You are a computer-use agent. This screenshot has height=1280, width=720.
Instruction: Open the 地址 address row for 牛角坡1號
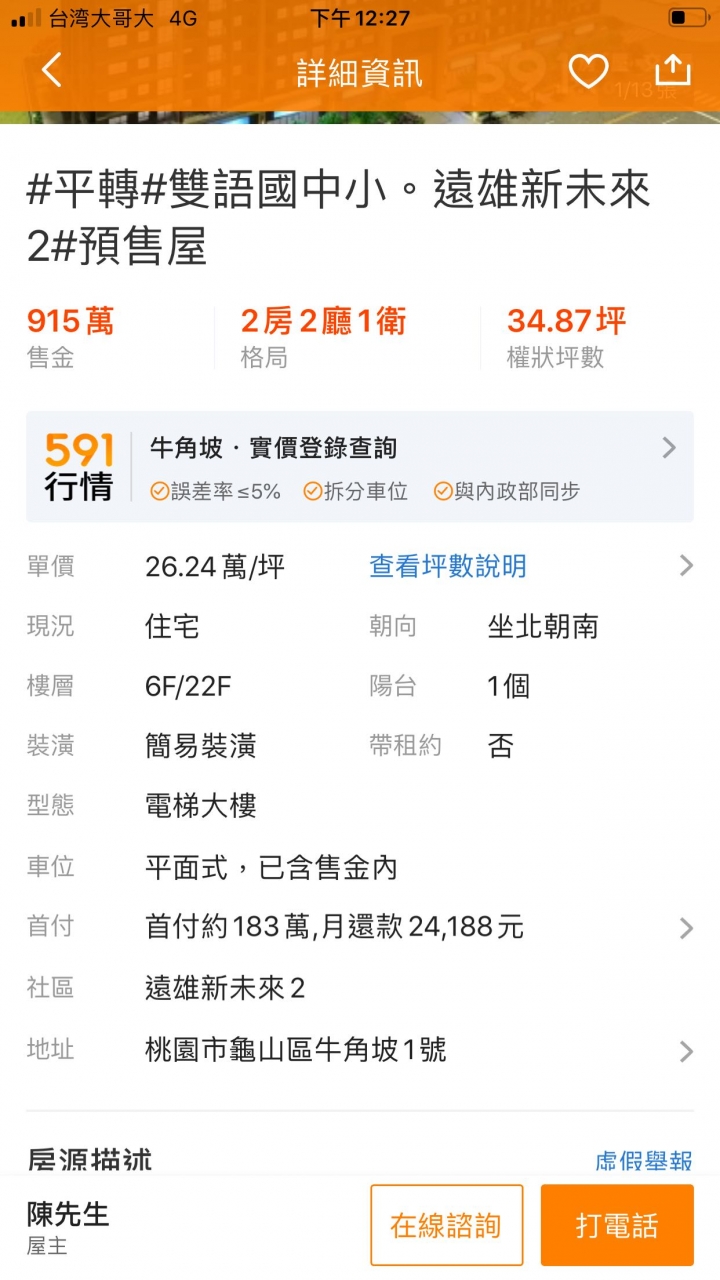tap(420, 1051)
